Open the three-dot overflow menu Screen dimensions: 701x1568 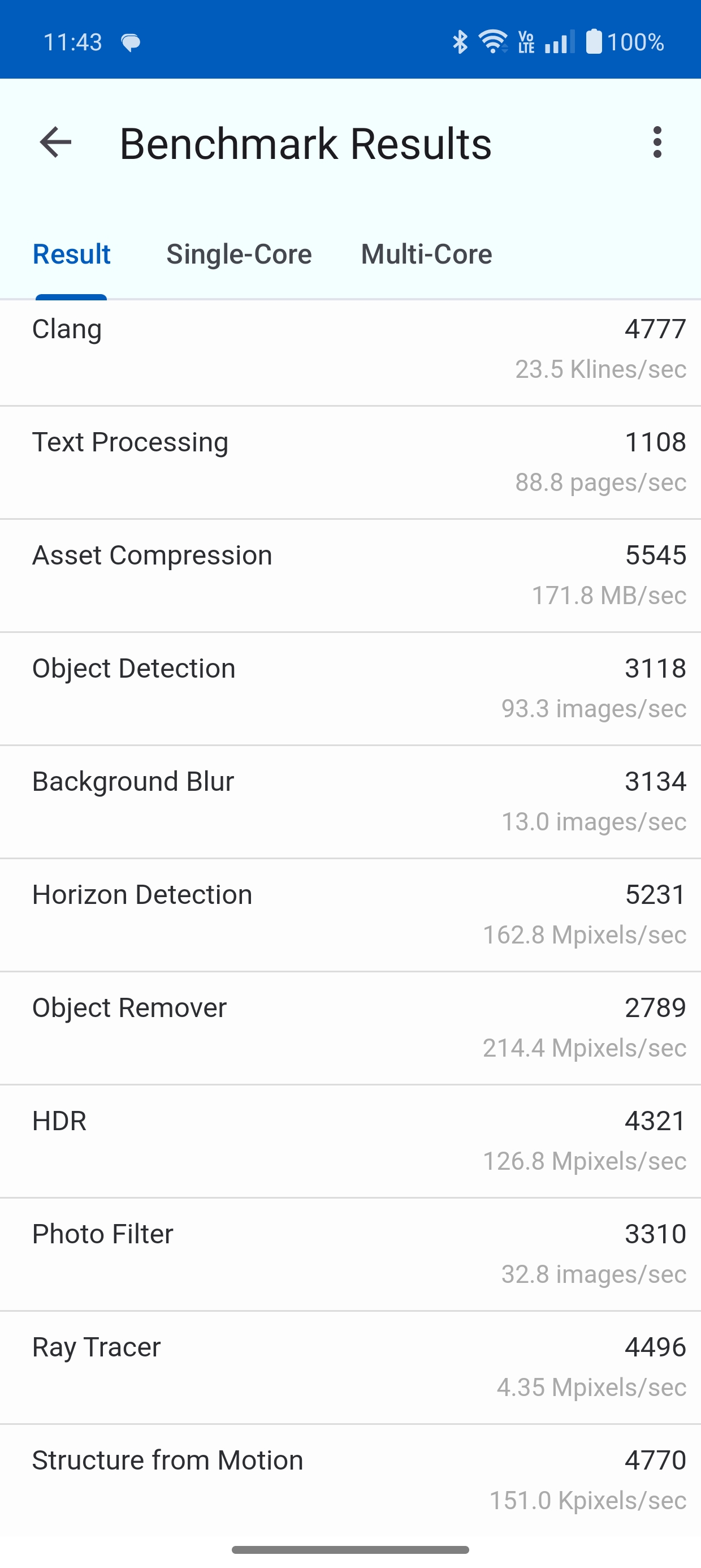click(656, 143)
